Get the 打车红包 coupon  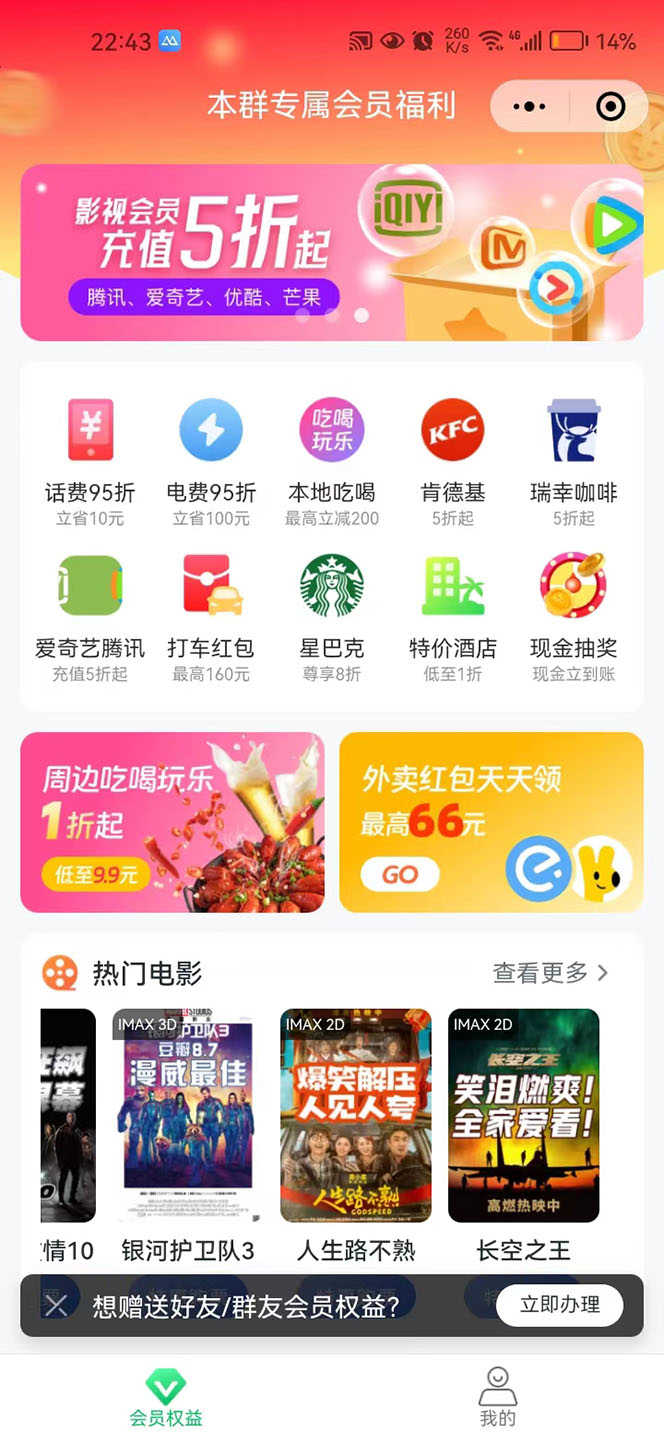coord(211,617)
